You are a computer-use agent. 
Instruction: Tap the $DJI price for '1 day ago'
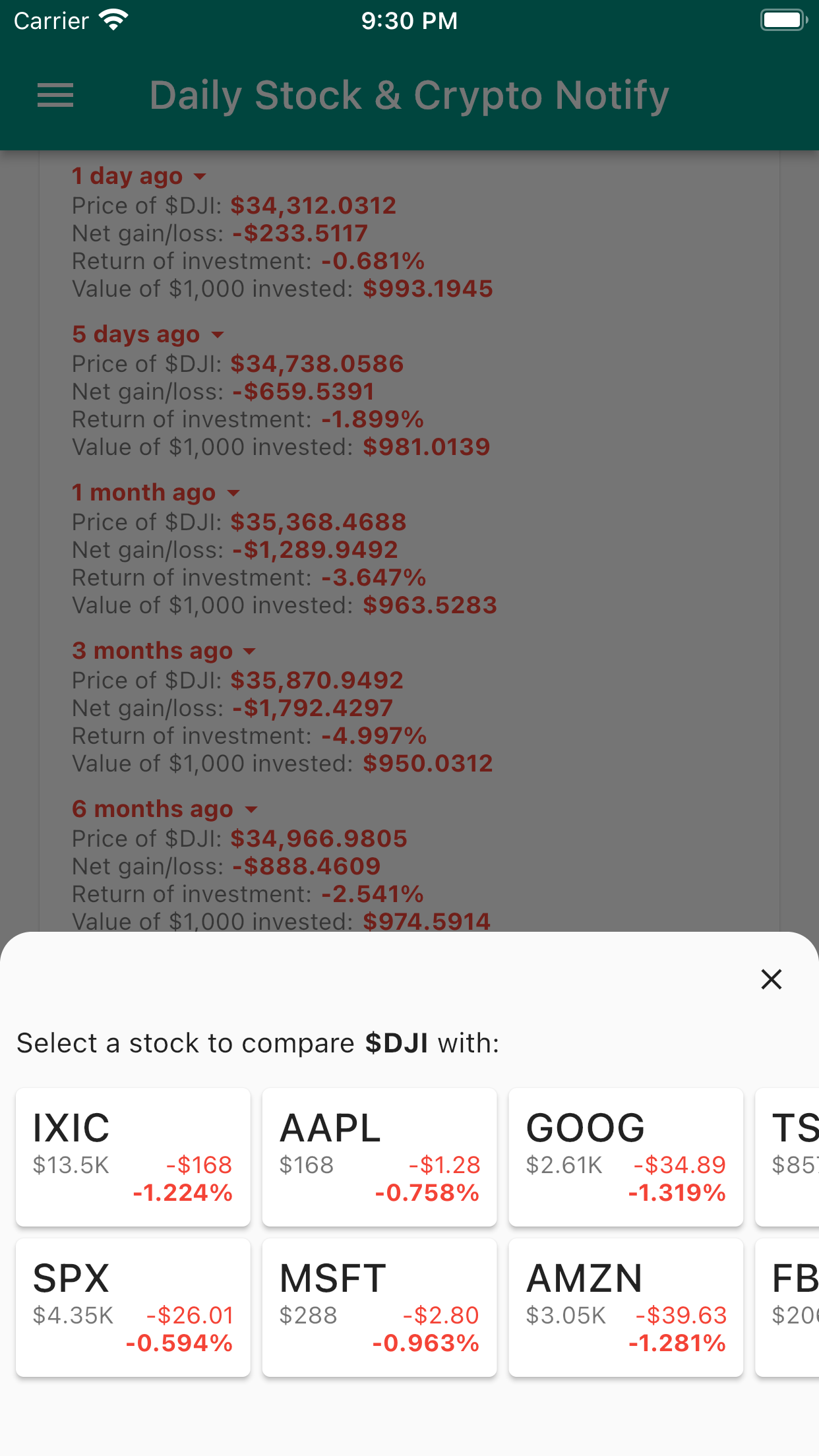pos(312,205)
